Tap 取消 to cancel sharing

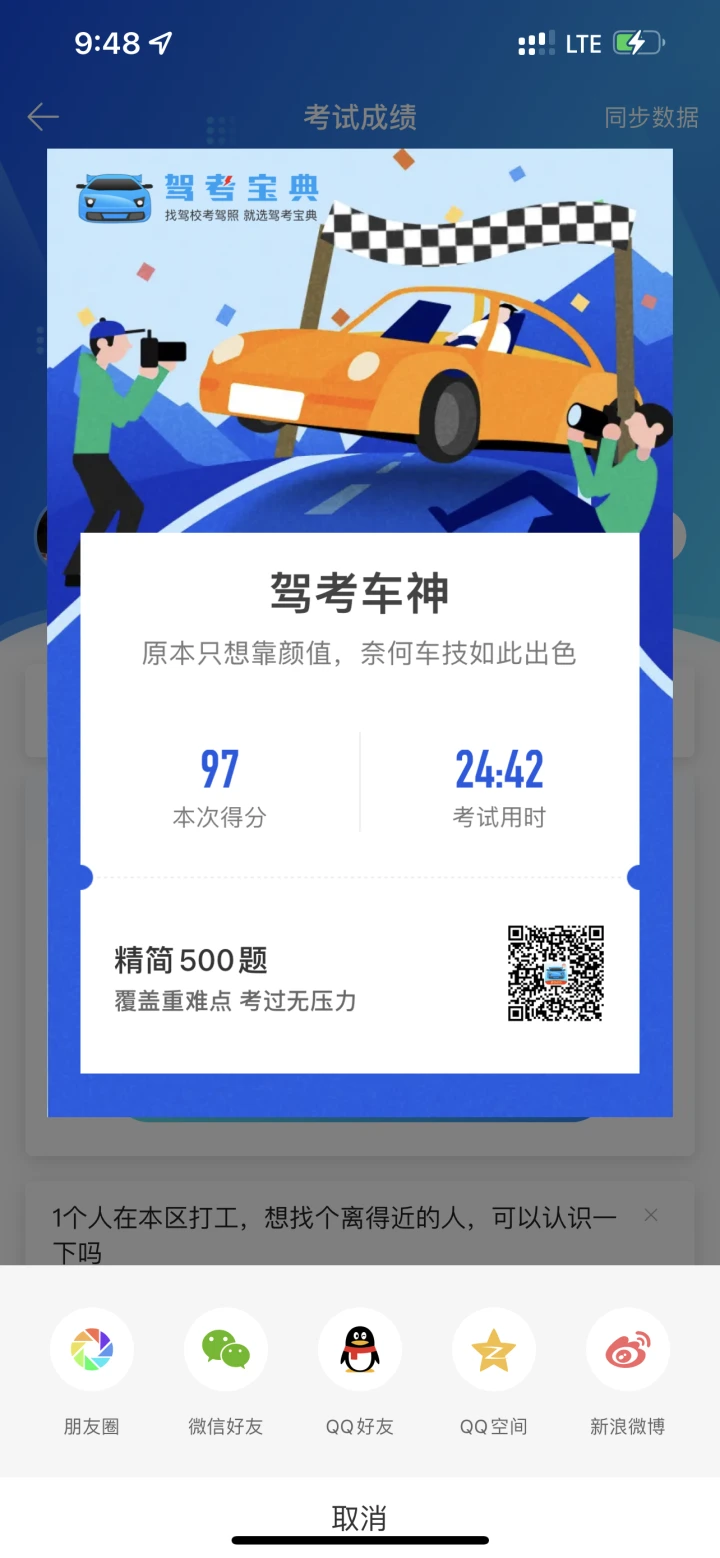360,1516
